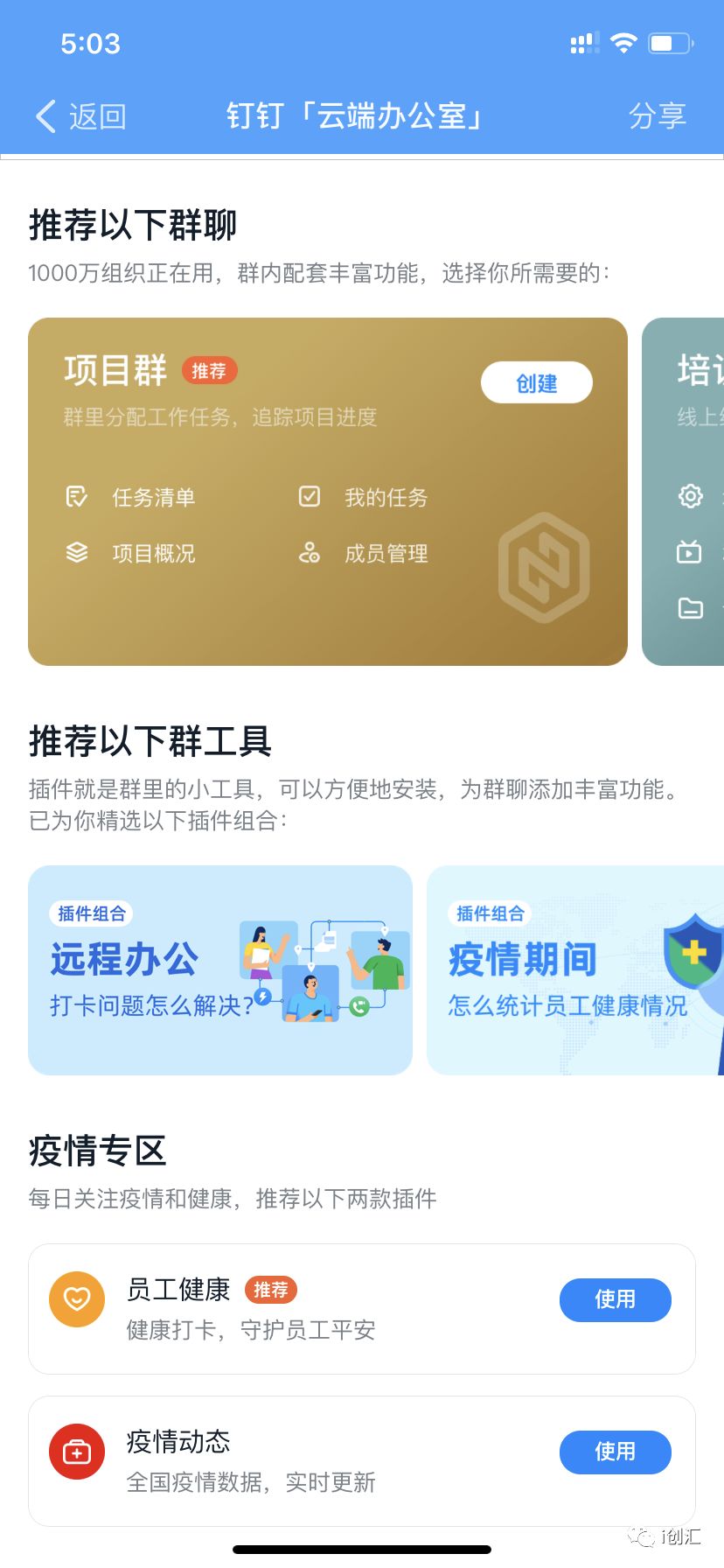
Task: Click 使用 next to 员工健康
Action: (615, 1300)
